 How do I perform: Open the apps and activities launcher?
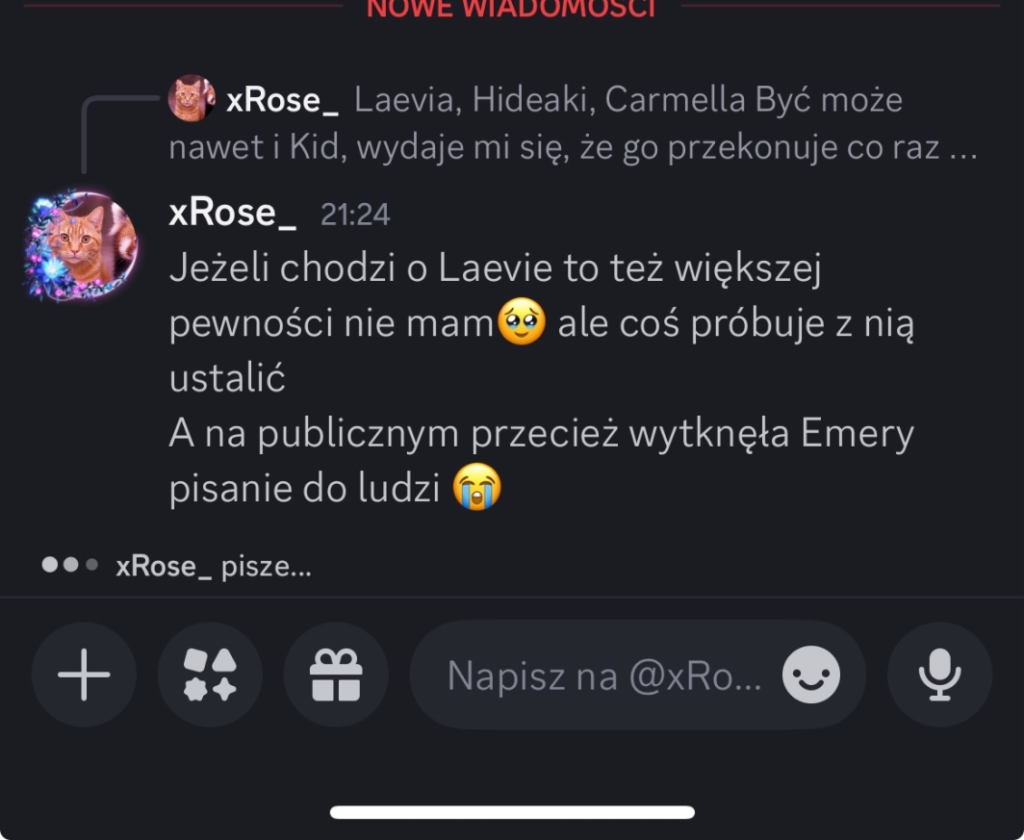coord(210,675)
